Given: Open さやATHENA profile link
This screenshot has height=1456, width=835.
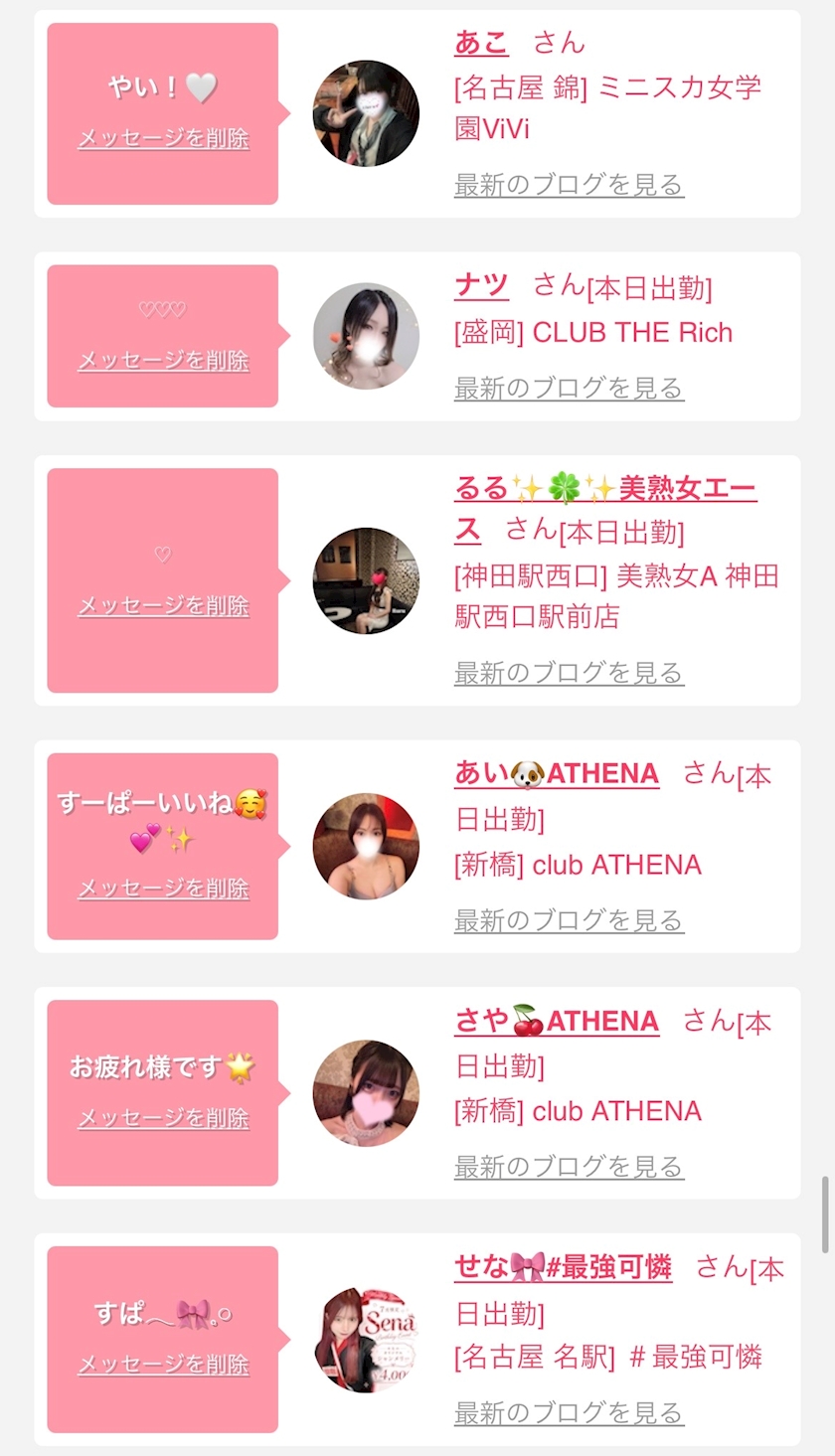Looking at the screenshot, I should pos(557,1021).
